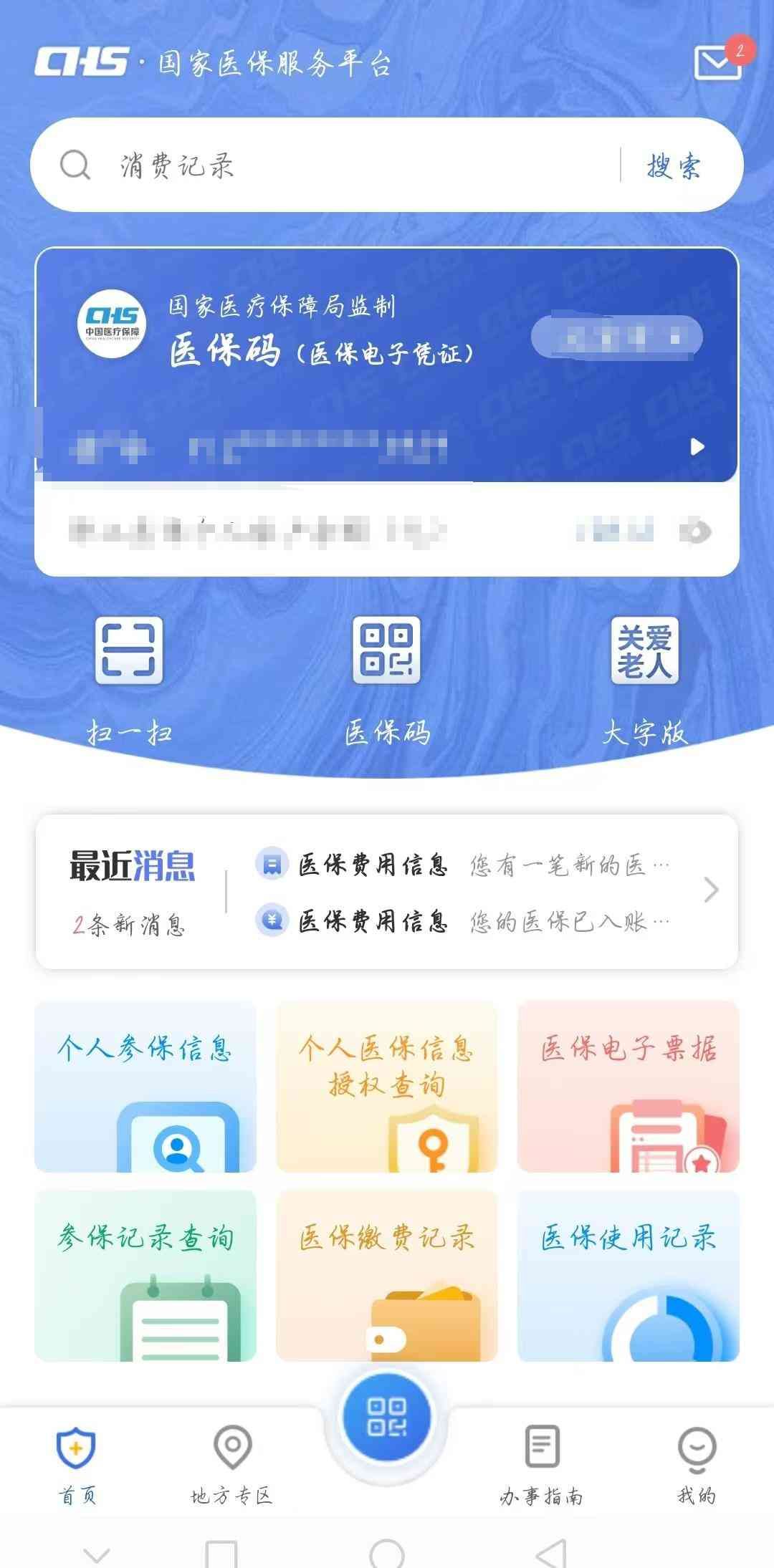The height and width of the screenshot is (1568, 774).
Task: Open 个人参保信息 card
Action: point(145,1087)
